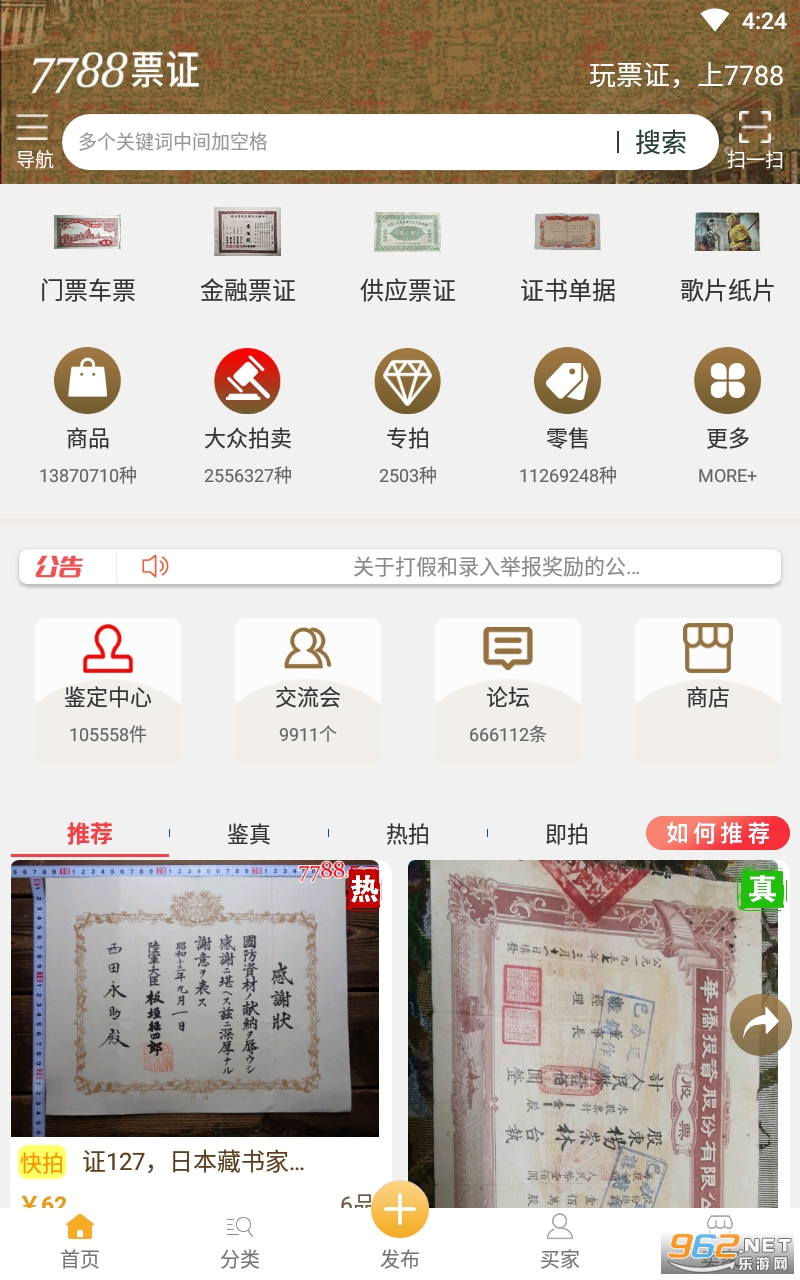Open the 金融票证 category
800x1280 pixels.
[248, 256]
